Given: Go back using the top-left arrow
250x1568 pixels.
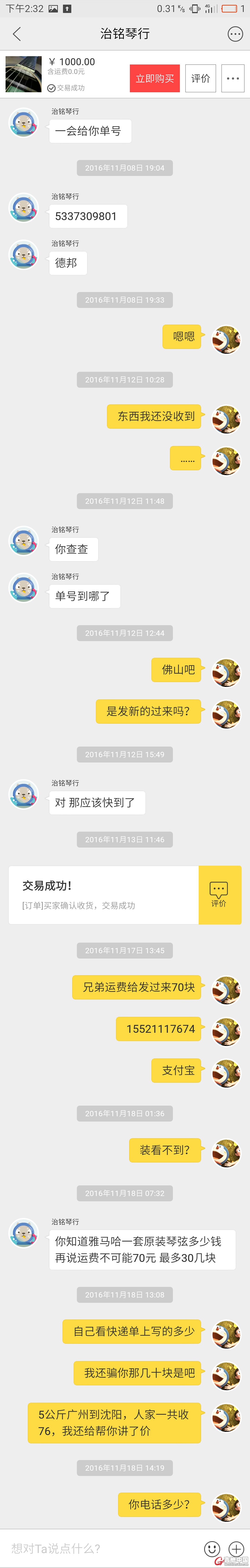Looking at the screenshot, I should click(16, 34).
